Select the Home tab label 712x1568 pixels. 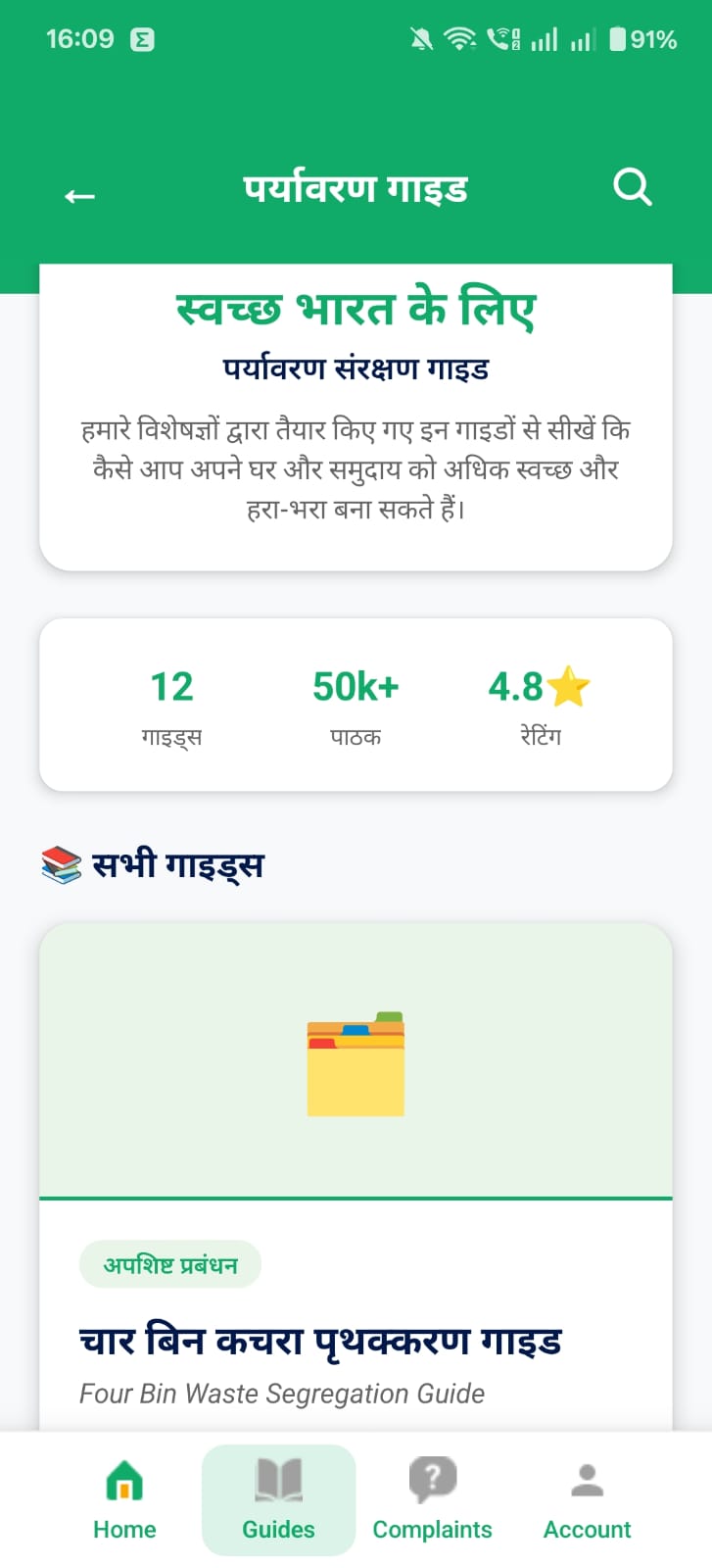tap(124, 1529)
